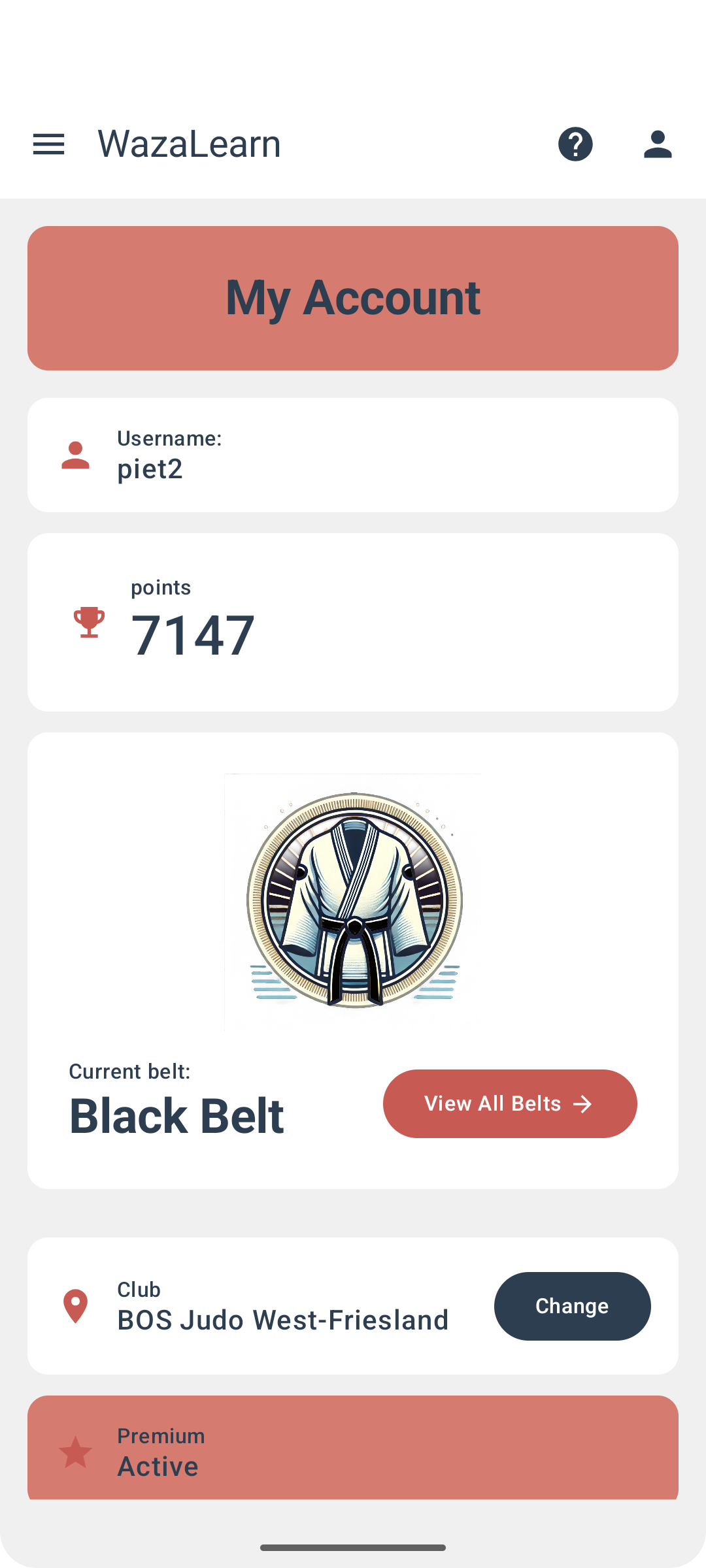Open the profile icon in app bar

pos(658,144)
